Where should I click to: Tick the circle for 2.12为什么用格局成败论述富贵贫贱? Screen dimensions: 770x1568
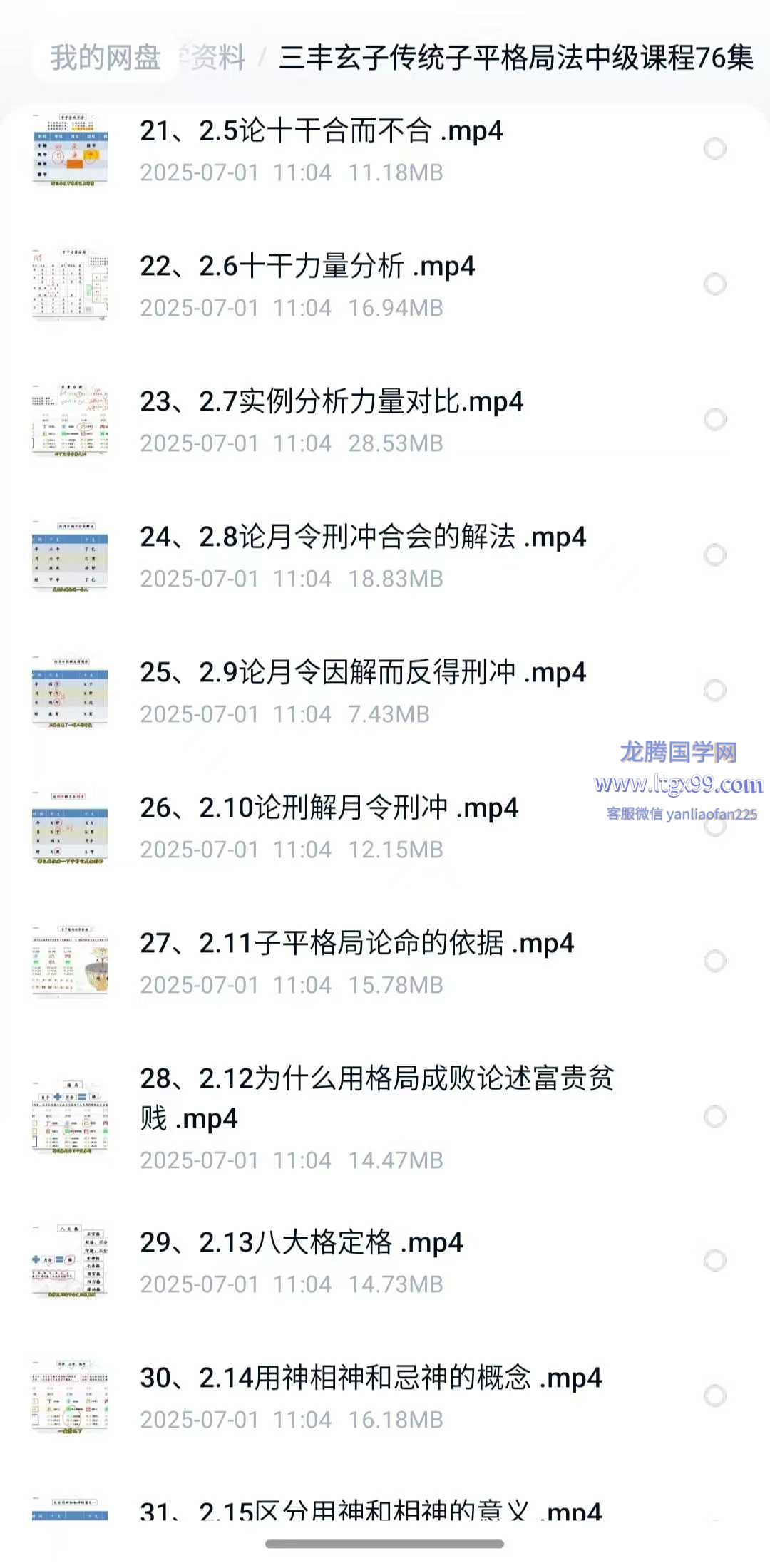[x=714, y=1117]
